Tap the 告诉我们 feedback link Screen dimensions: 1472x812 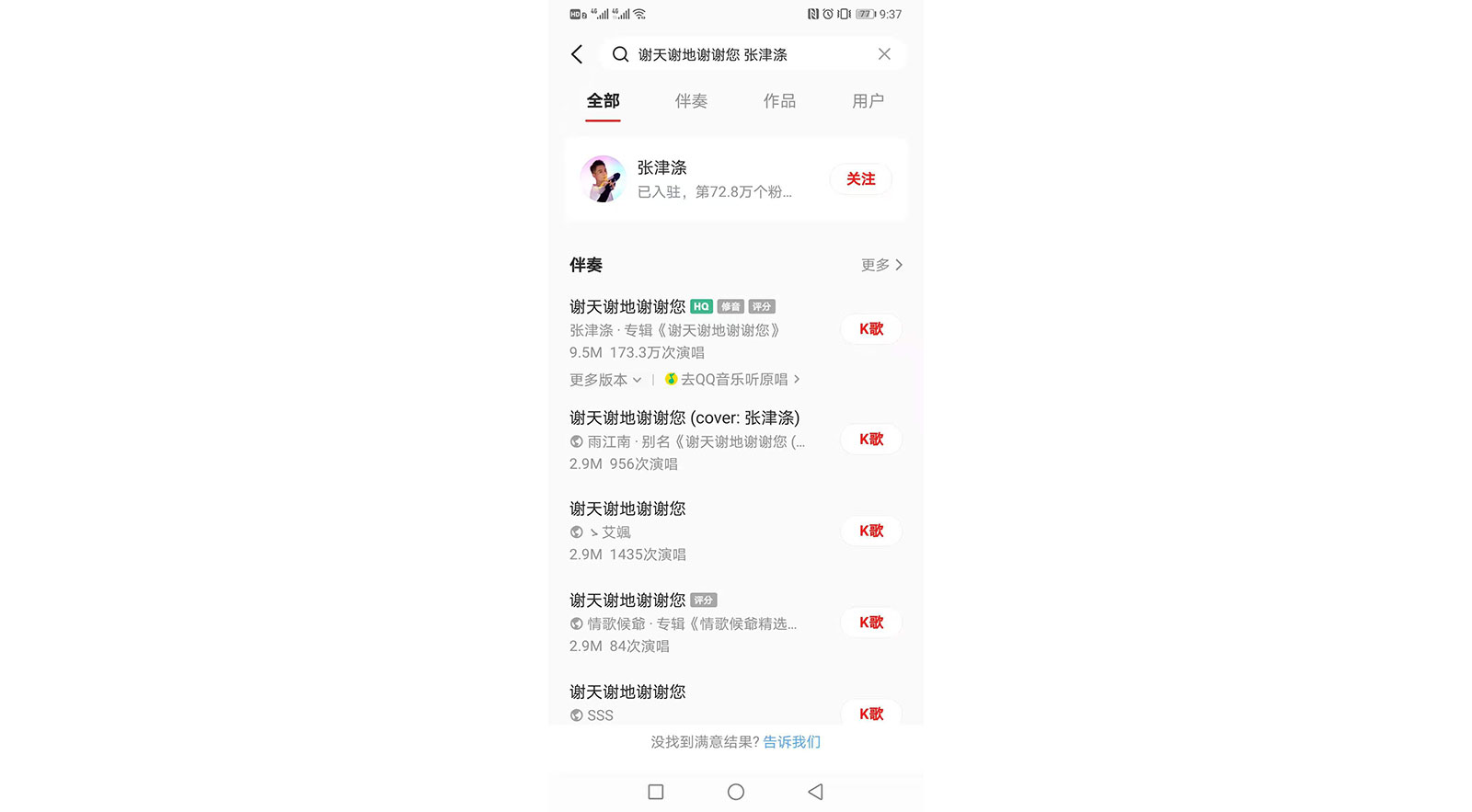pyautogui.click(x=791, y=742)
